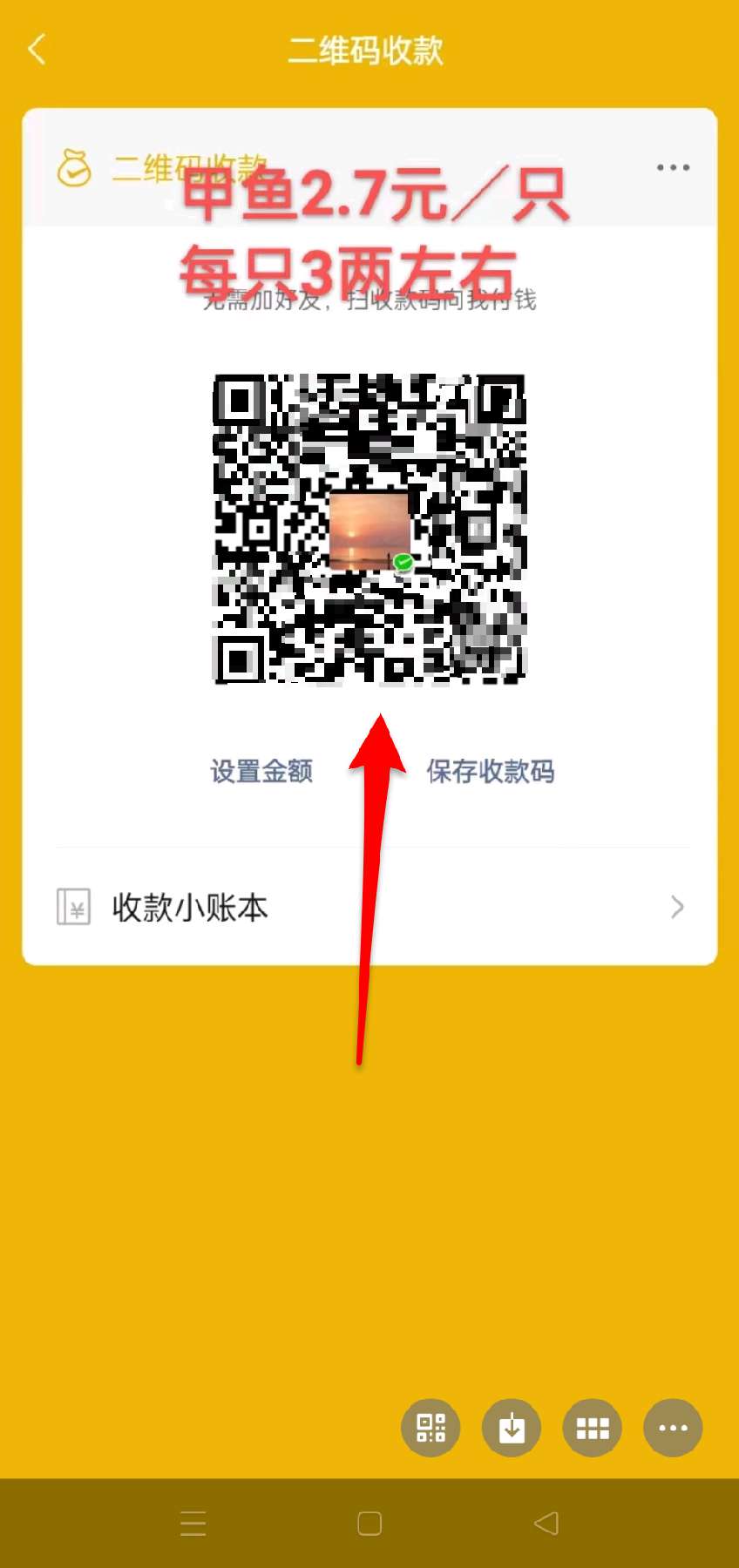The image size is (739, 1568).
Task: Tap the QR code scan floating button
Action: point(431,1428)
